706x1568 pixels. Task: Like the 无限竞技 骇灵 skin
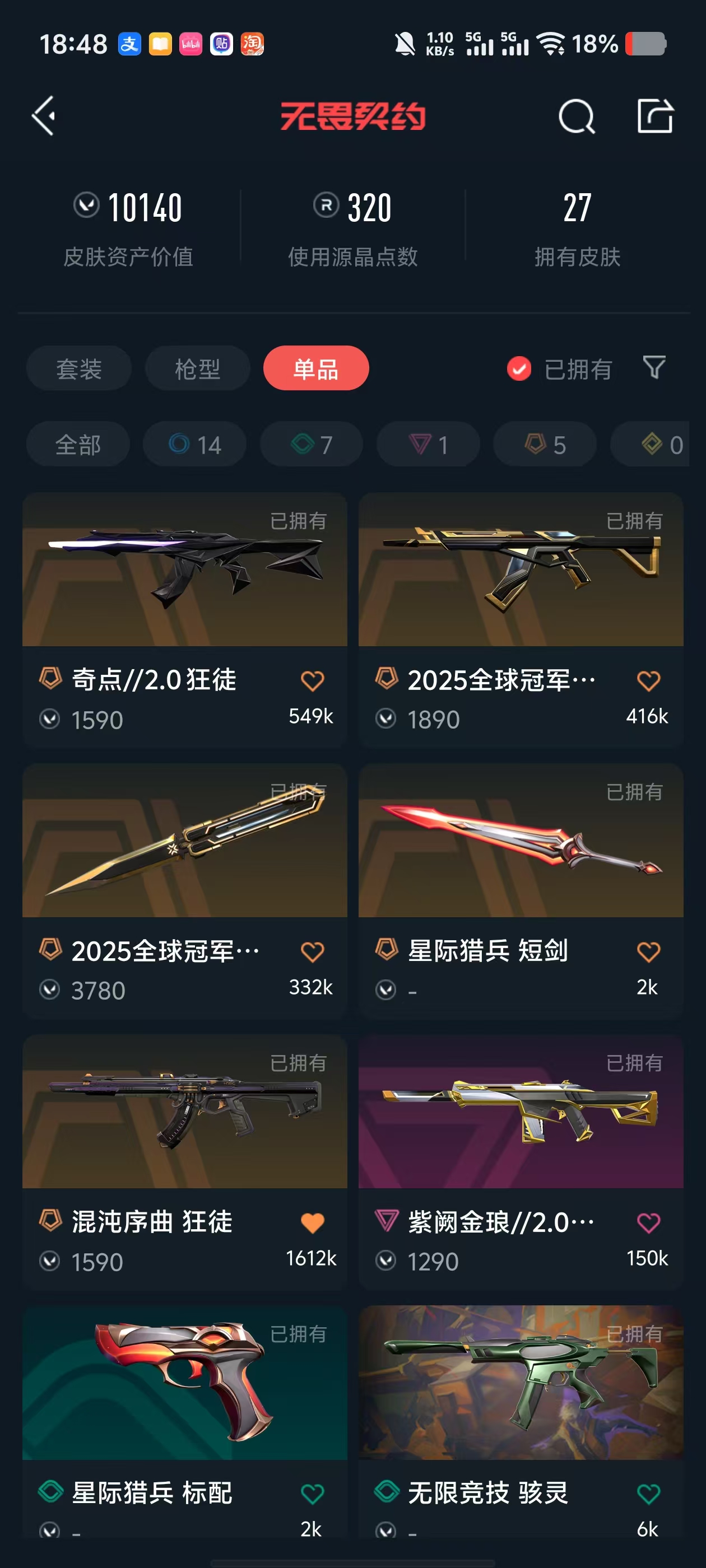point(648,1494)
